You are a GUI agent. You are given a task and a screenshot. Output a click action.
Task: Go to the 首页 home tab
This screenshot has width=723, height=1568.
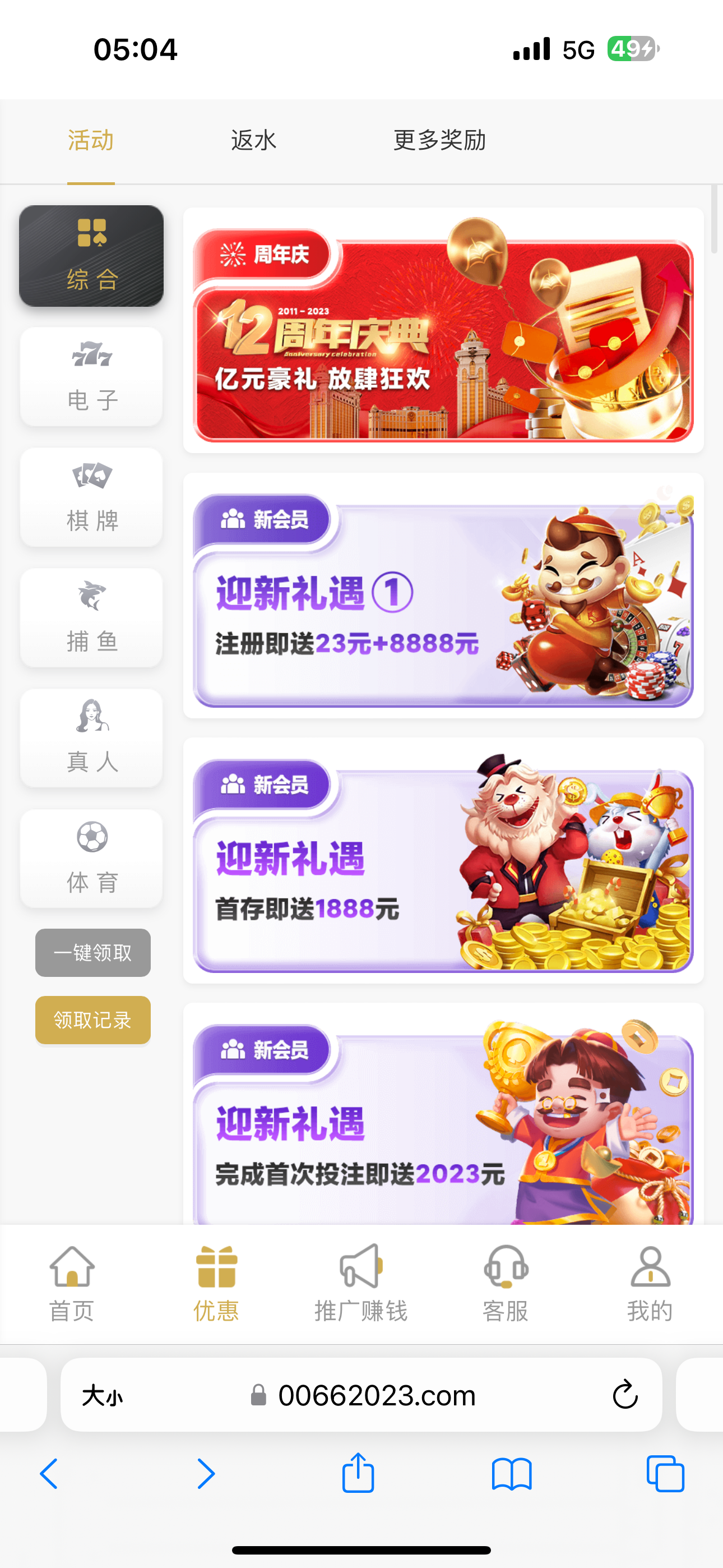click(72, 1283)
